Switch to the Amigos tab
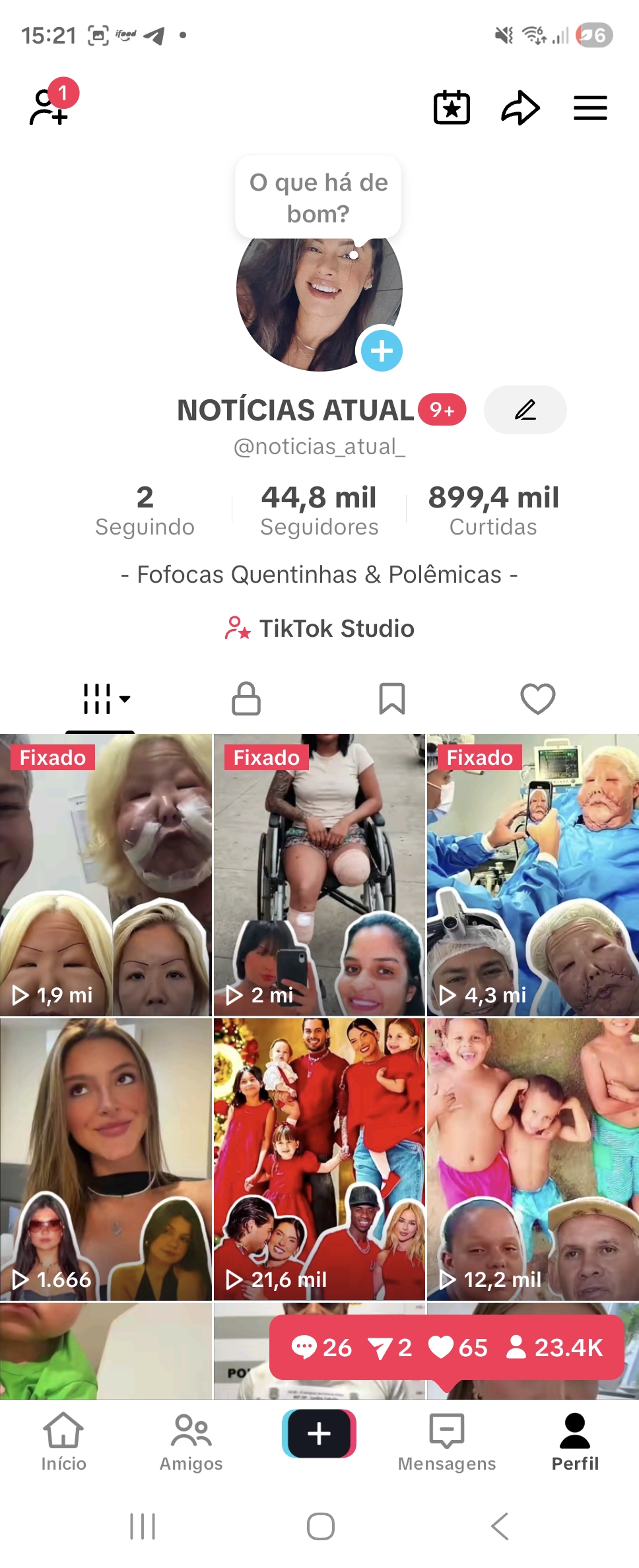The width and height of the screenshot is (639, 1568). pyautogui.click(x=191, y=1443)
